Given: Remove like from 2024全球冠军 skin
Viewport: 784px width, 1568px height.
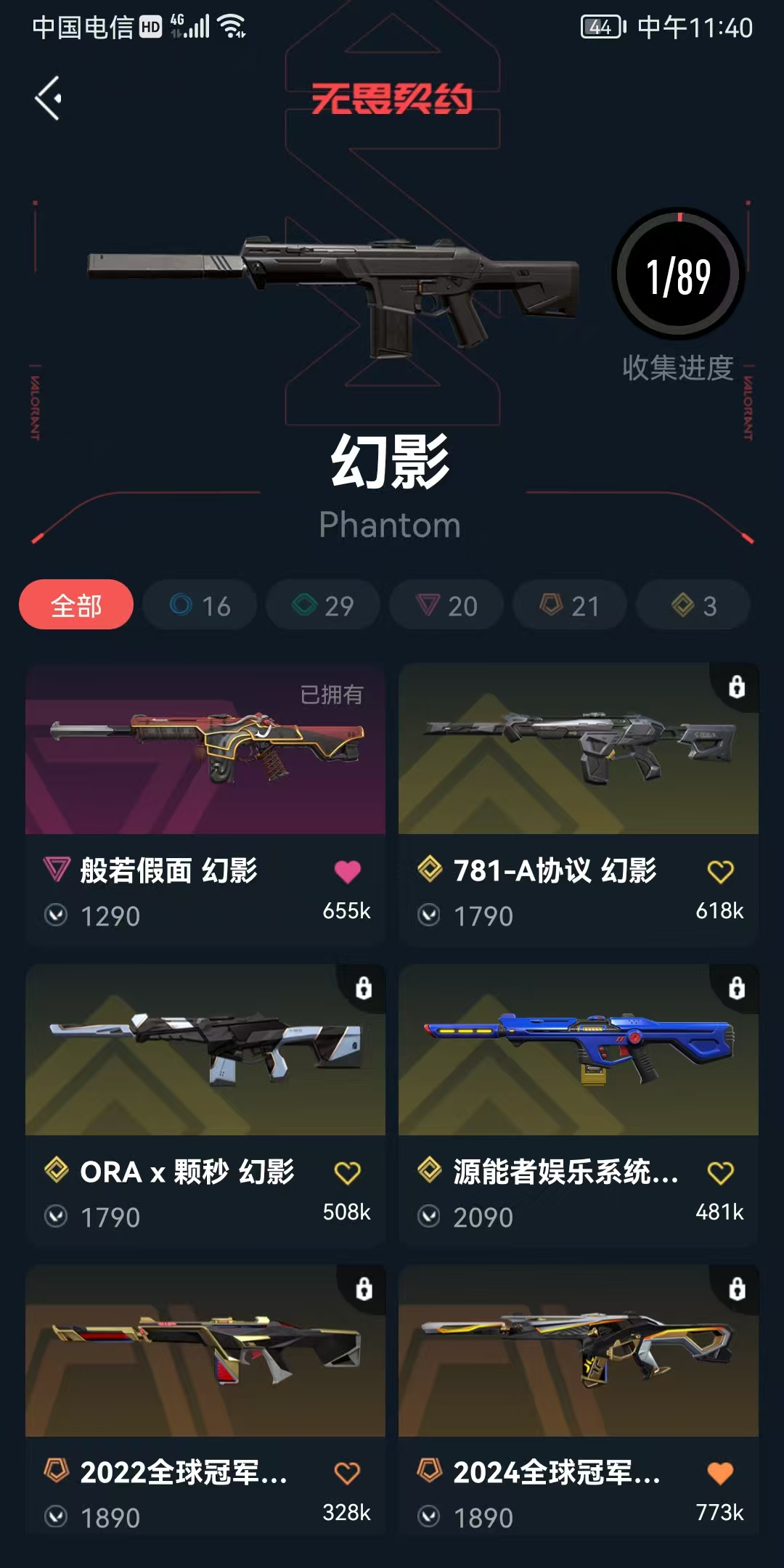Looking at the screenshot, I should coord(721,1473).
